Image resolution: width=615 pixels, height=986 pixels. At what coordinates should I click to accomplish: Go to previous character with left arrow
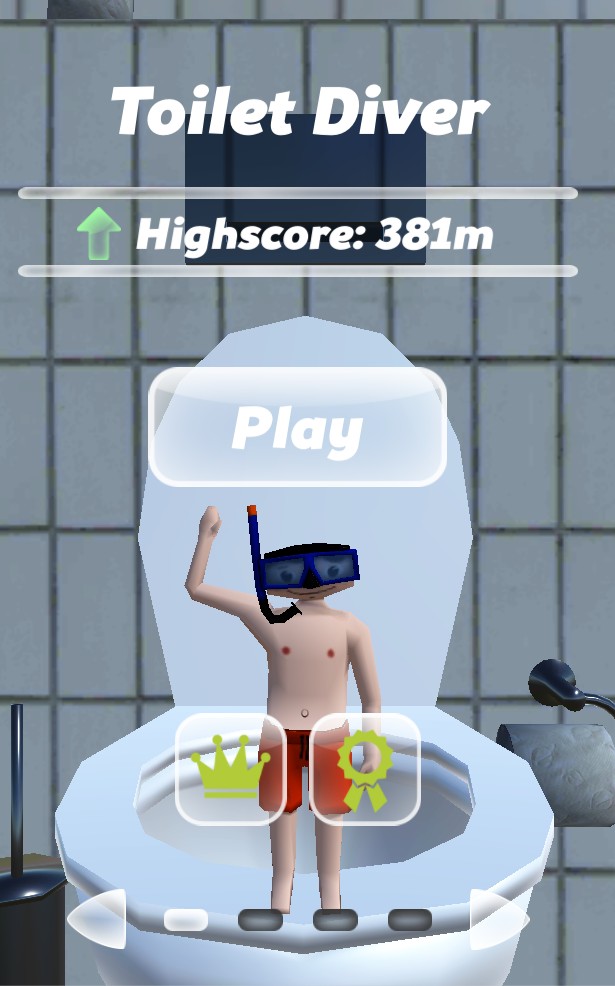[98, 917]
